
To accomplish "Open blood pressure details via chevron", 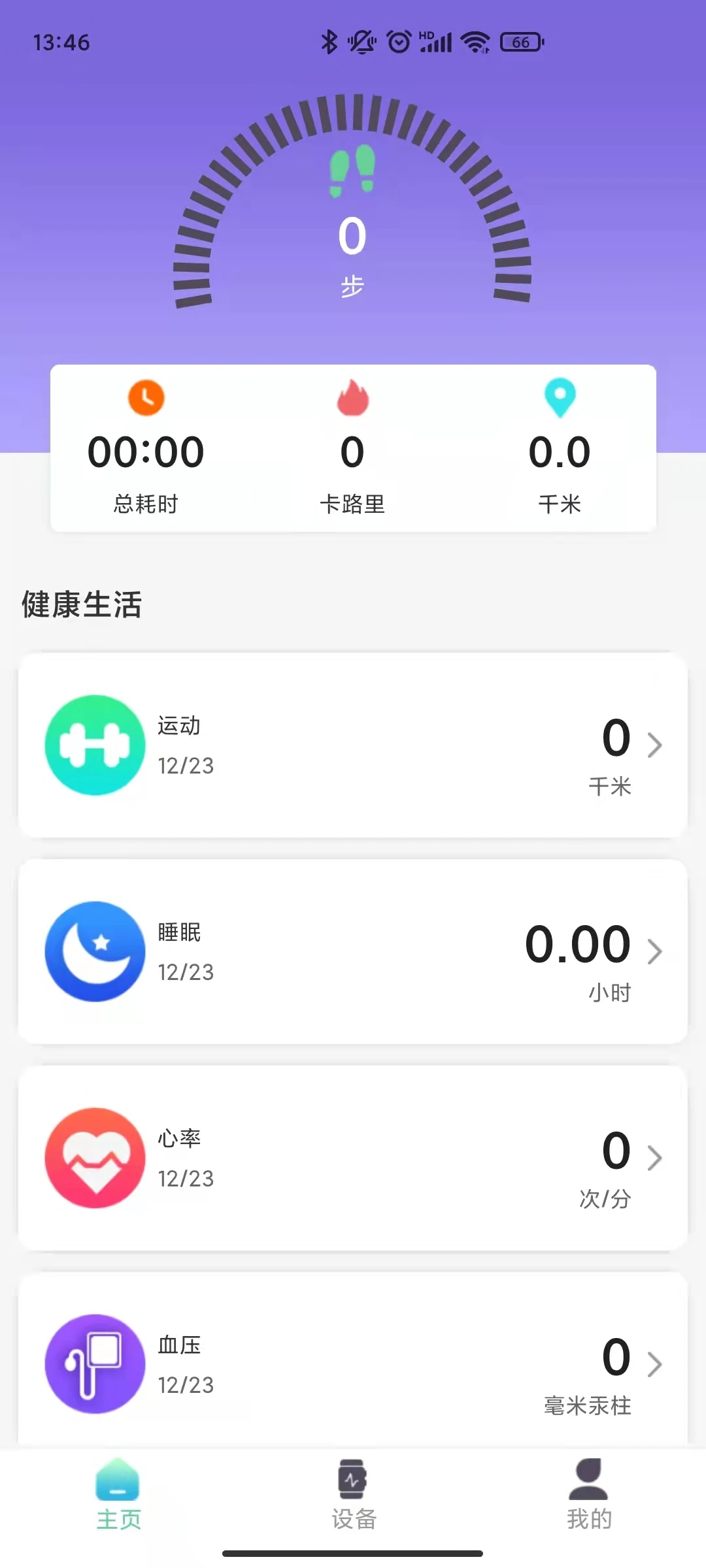I will click(656, 1365).
